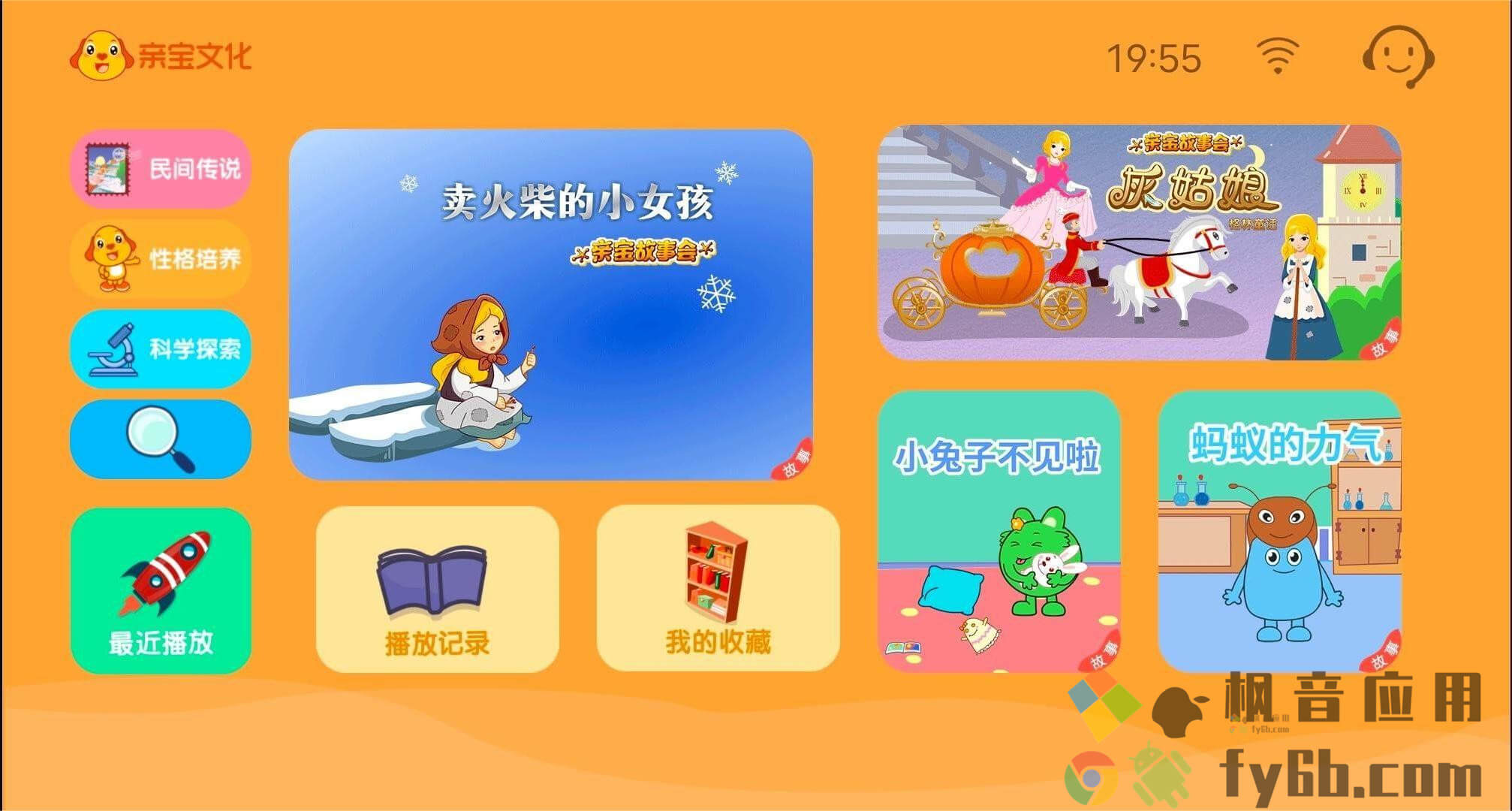Screen dimensions: 1512x811
Task: Open the 科学探索 category
Action: (x=161, y=349)
